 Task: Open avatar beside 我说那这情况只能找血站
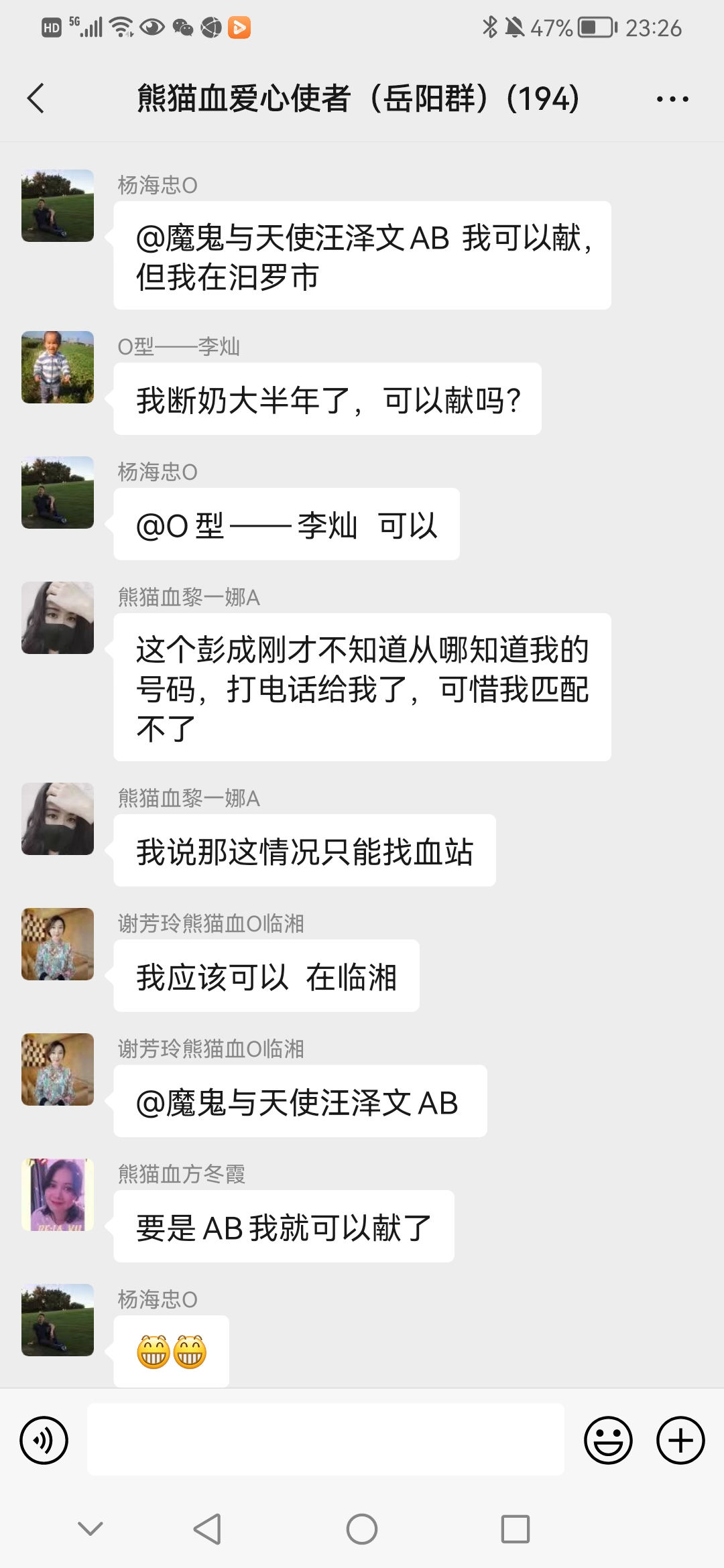[58, 818]
